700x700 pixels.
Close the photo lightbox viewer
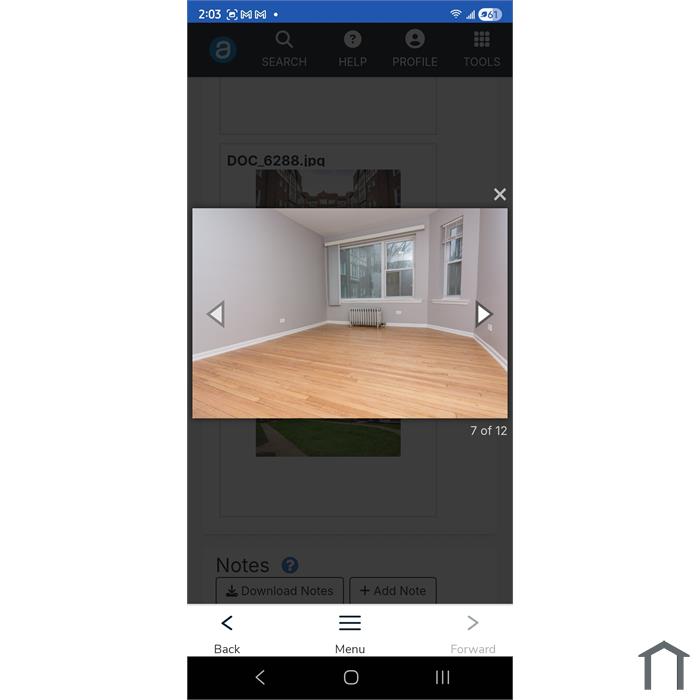(500, 195)
